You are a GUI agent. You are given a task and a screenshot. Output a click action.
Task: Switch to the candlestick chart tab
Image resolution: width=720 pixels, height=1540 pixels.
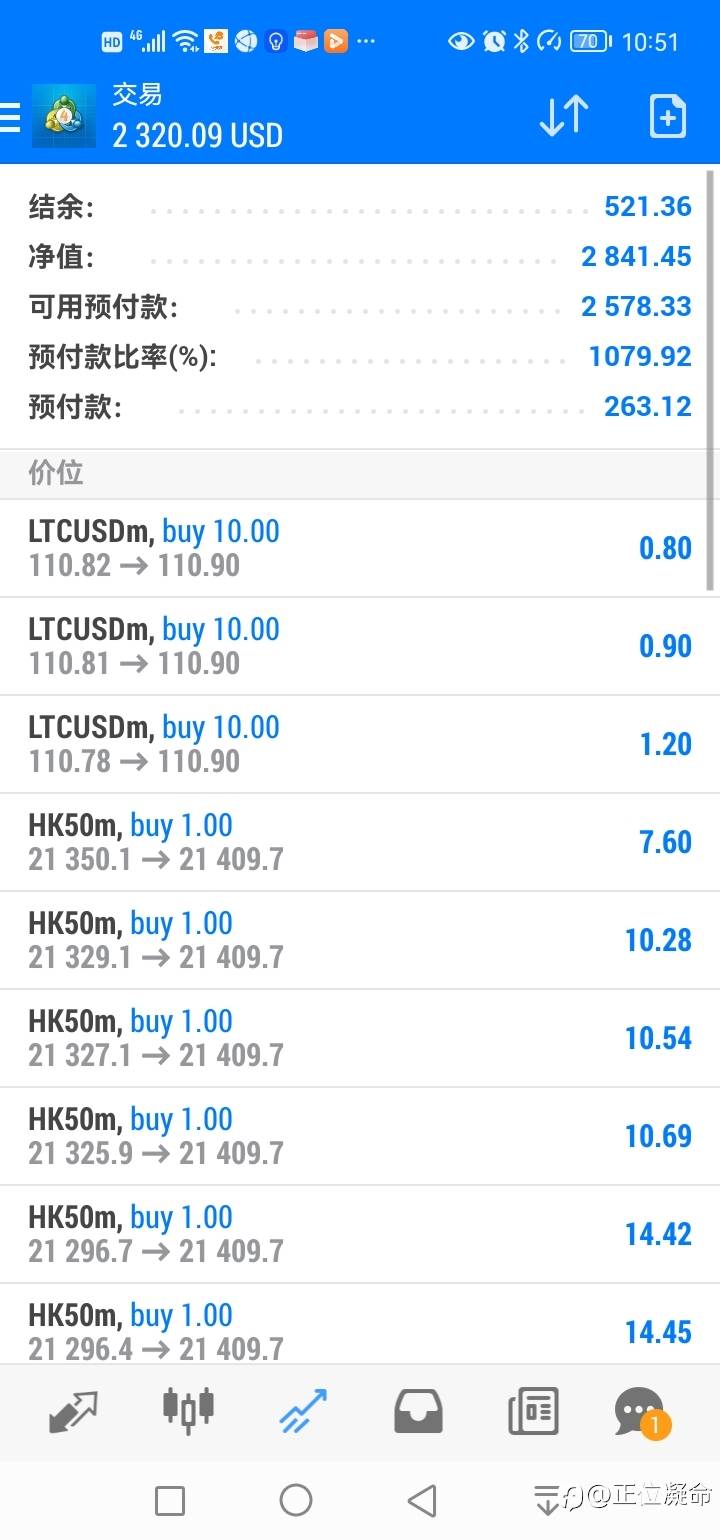coord(188,1409)
